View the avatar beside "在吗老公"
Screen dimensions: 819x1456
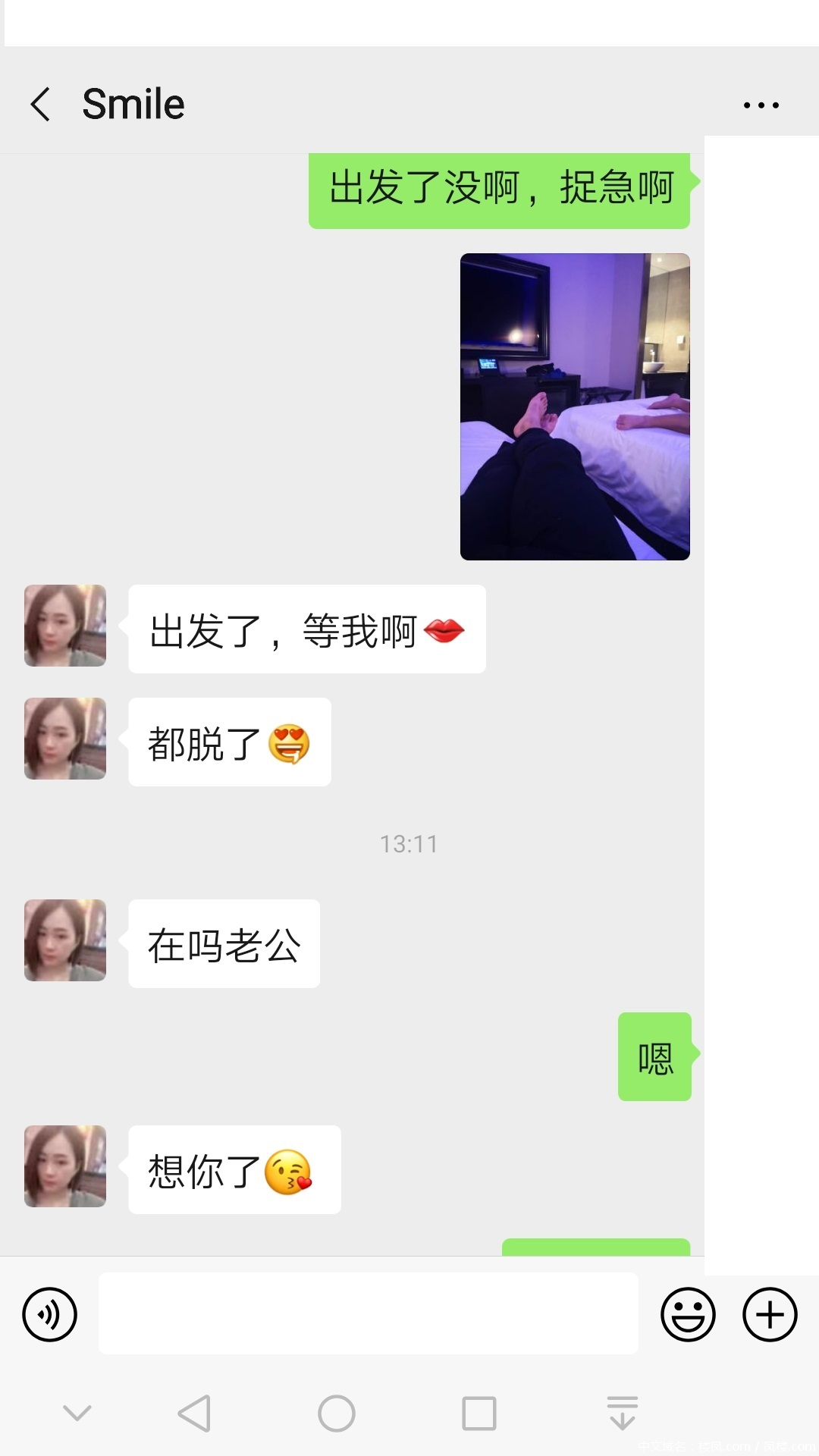[65, 940]
